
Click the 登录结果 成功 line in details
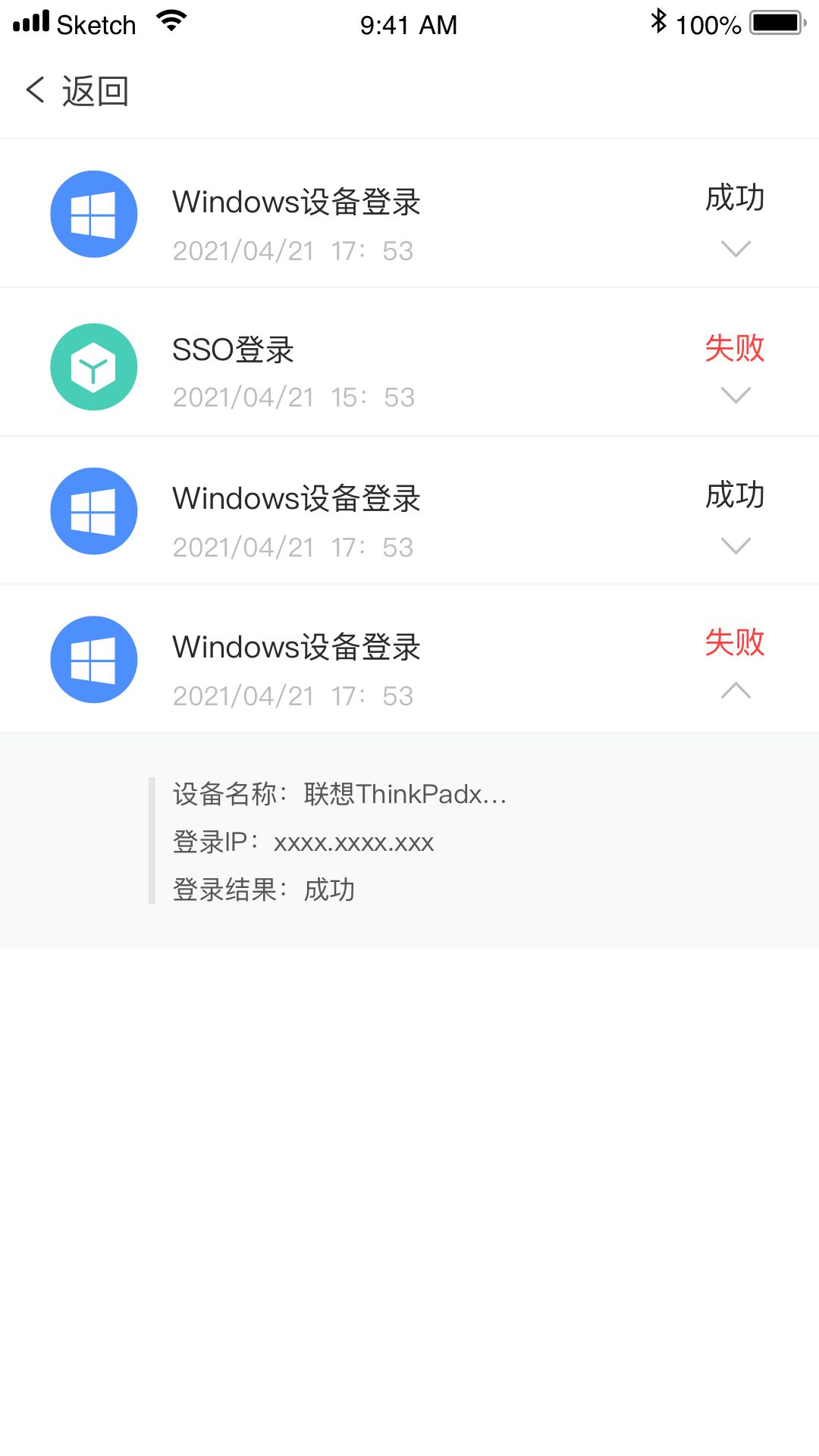point(264,889)
